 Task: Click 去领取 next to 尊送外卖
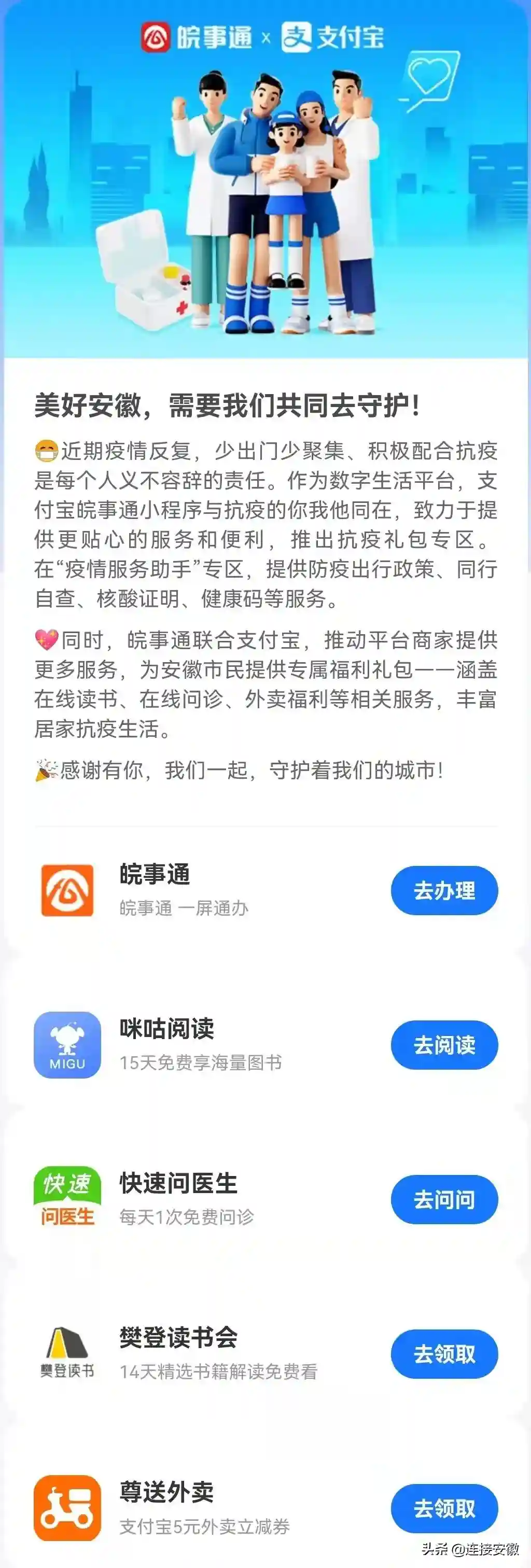[x=444, y=1509]
